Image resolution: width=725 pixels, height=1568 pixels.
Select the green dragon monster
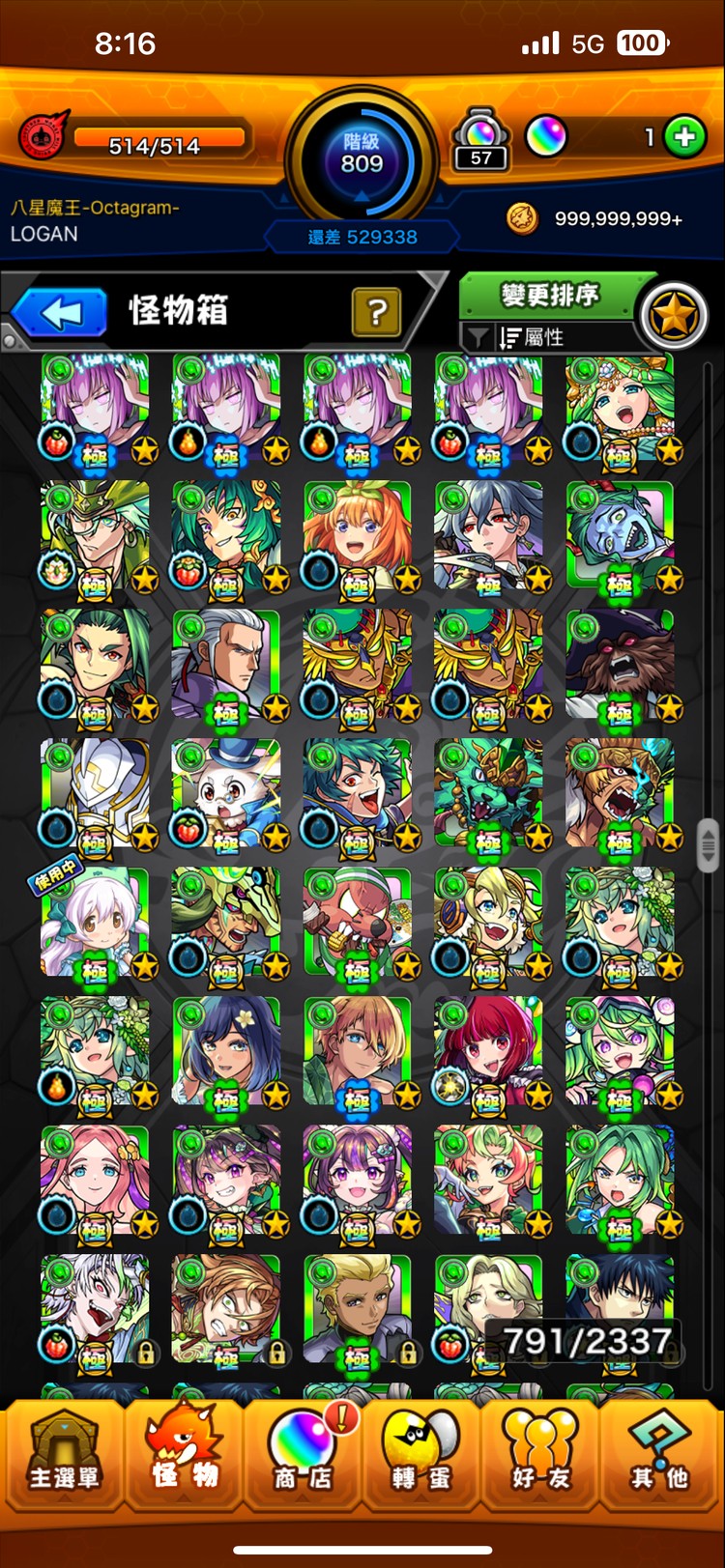pyautogui.click(x=488, y=794)
